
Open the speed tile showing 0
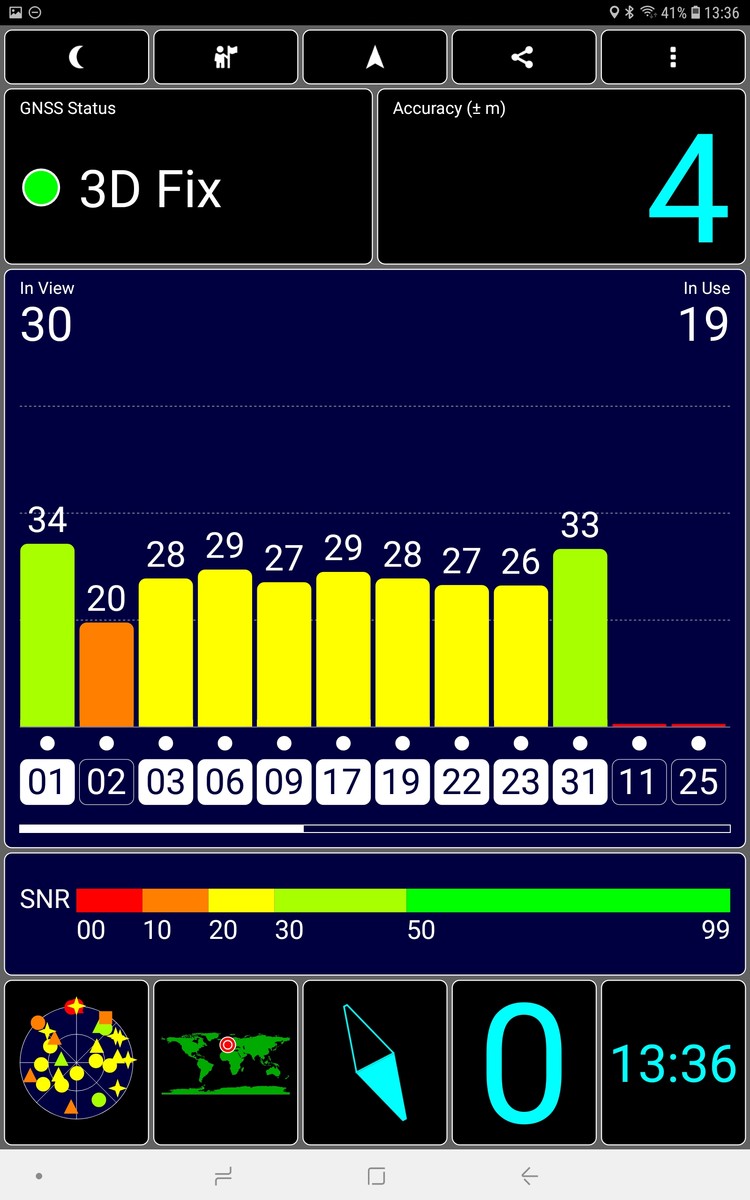point(523,1062)
